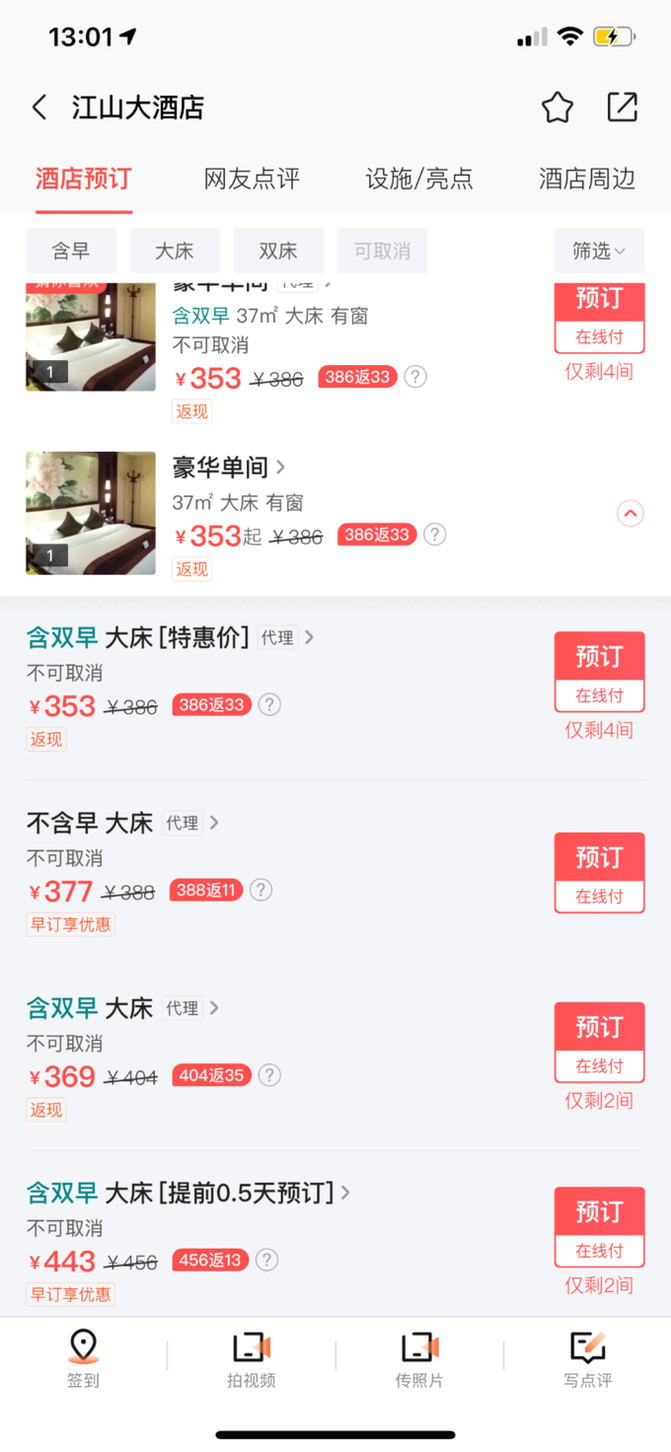The width and height of the screenshot is (671, 1452).
Task: Open 签到 check-in at the bottom
Action: 83,1360
